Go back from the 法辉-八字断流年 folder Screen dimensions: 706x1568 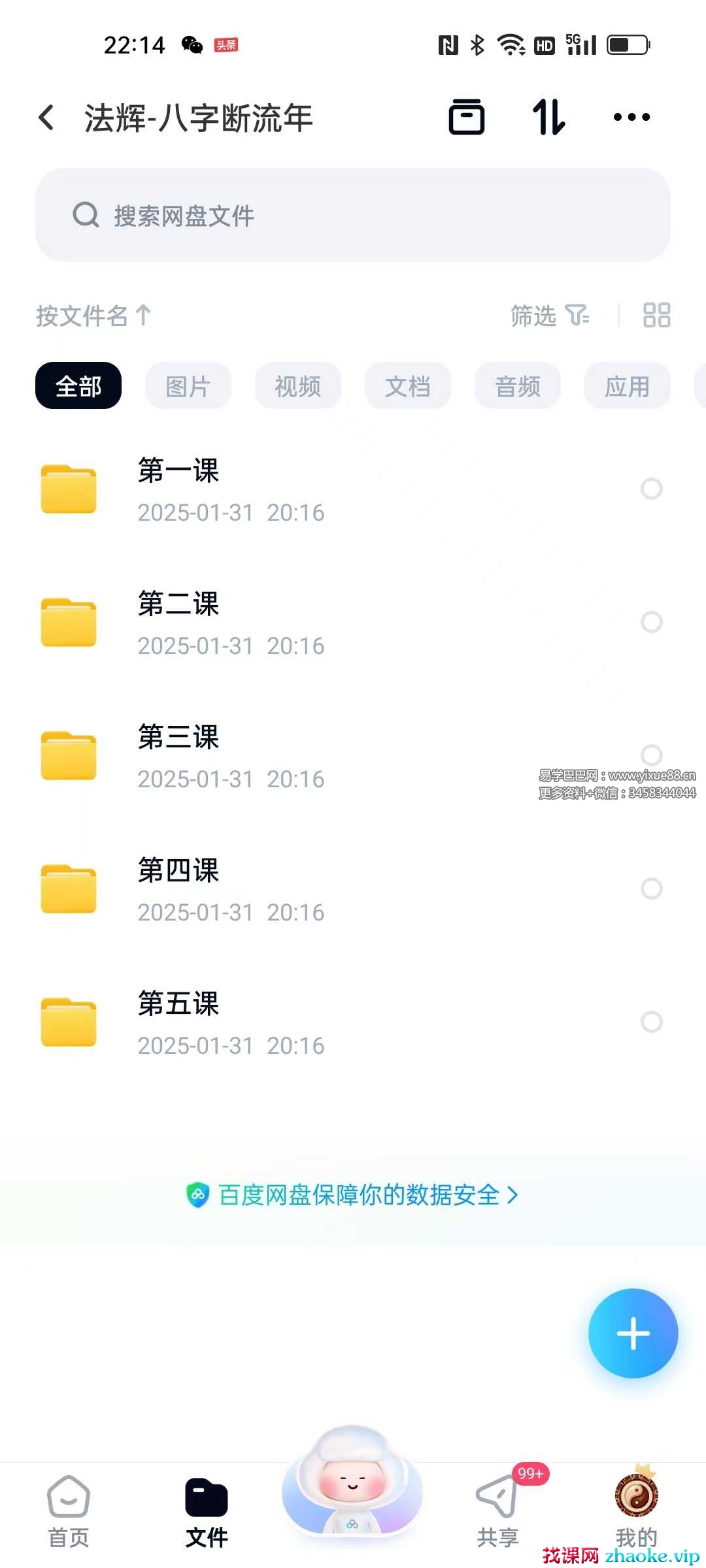tap(47, 118)
